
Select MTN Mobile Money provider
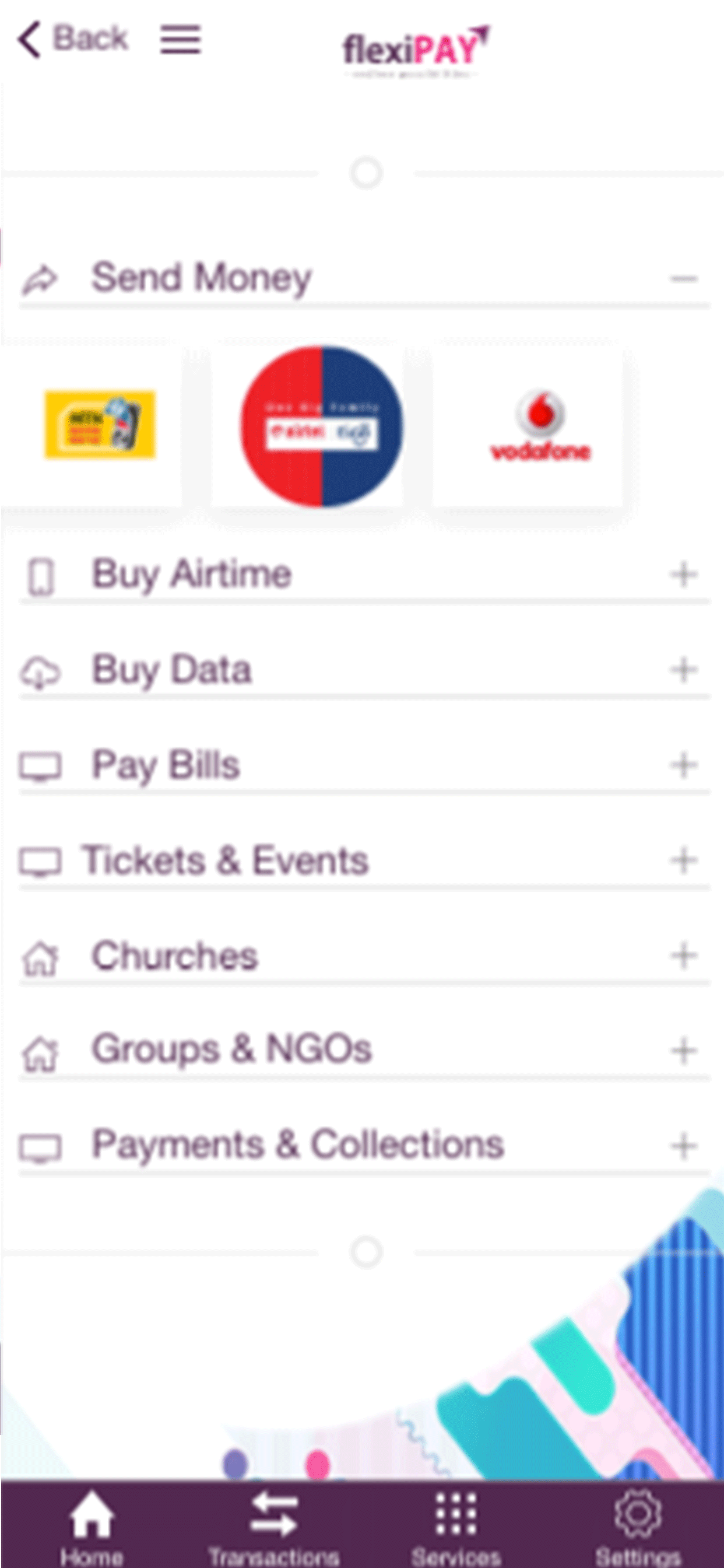[x=100, y=425]
